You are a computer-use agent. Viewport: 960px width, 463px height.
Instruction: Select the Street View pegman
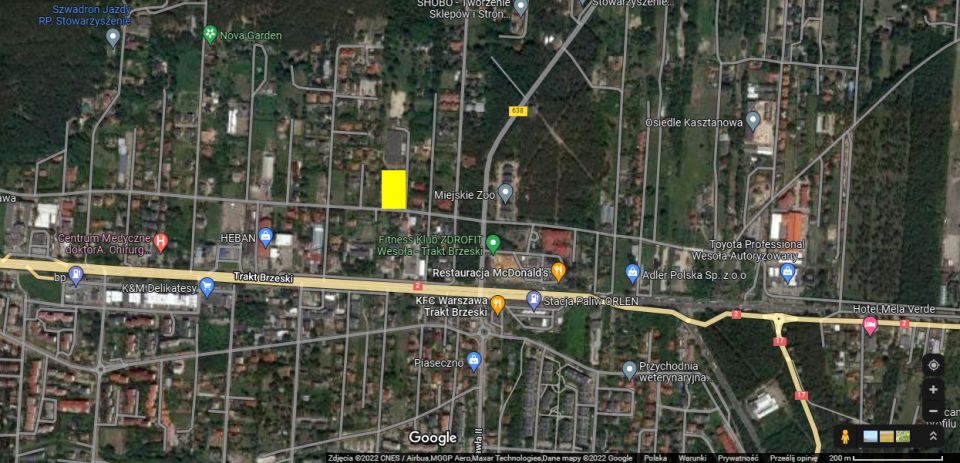845,437
